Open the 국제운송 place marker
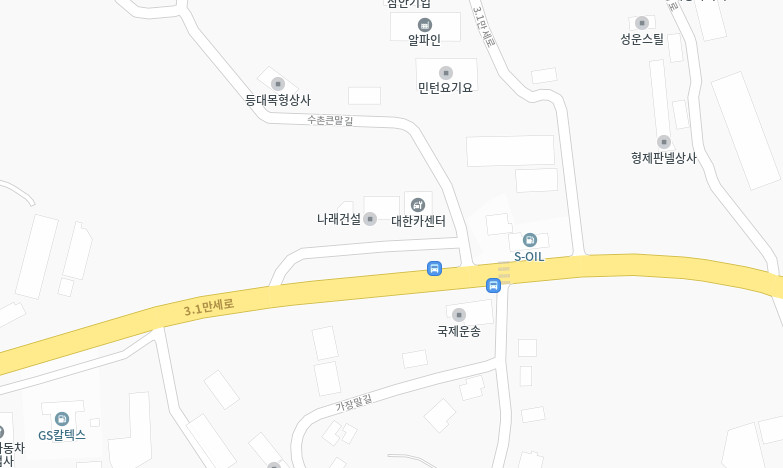This screenshot has height=468, width=783. [x=459, y=315]
